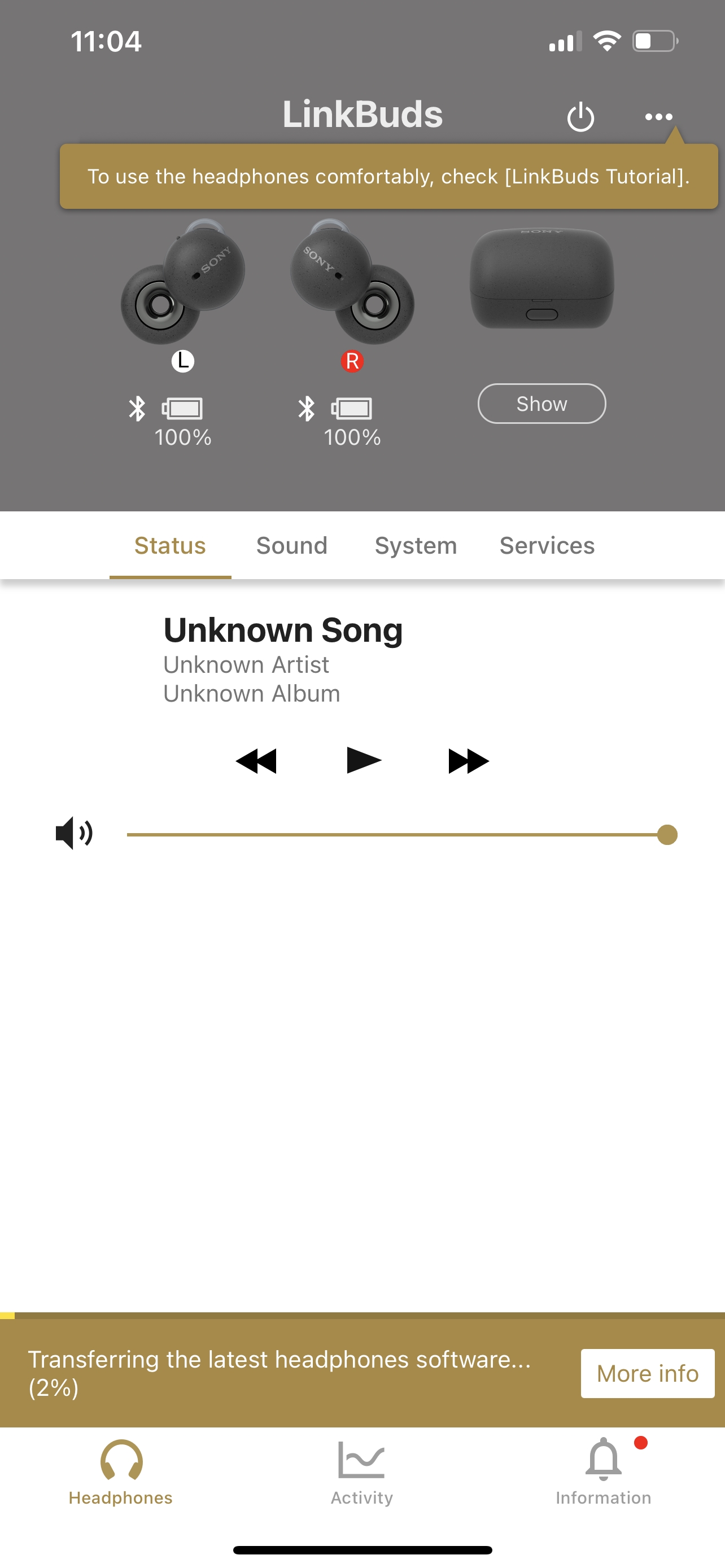Open the System tab

416,545
